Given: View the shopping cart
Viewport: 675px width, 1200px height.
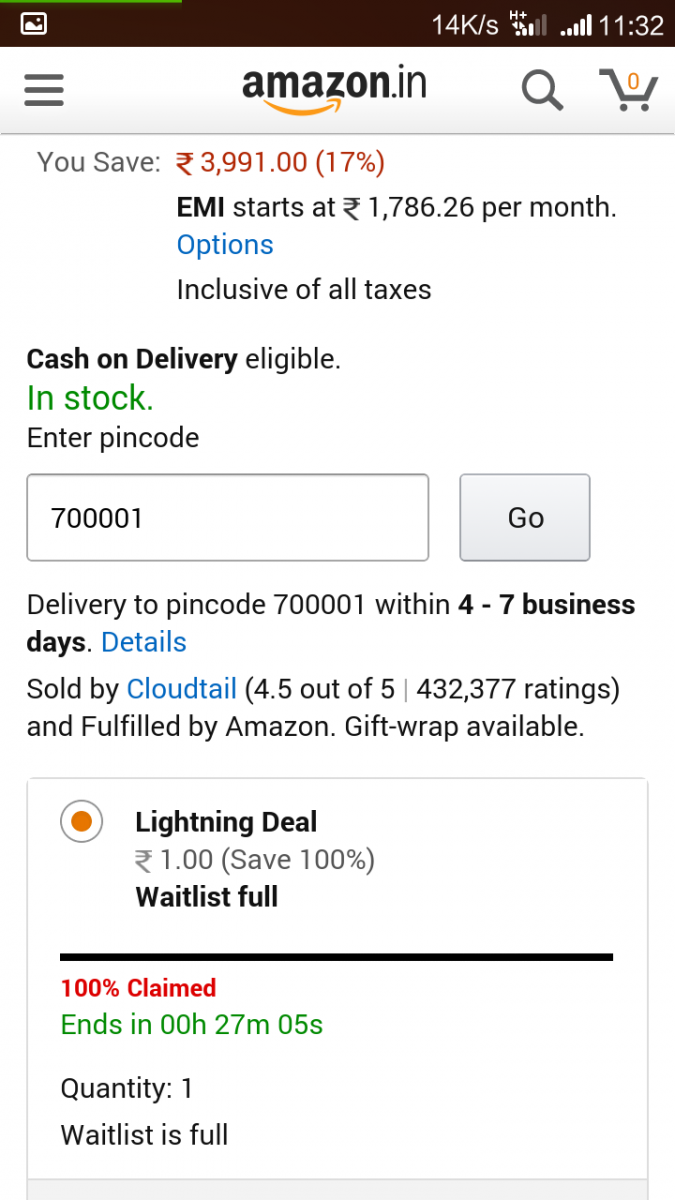Looking at the screenshot, I should tap(628, 89).
